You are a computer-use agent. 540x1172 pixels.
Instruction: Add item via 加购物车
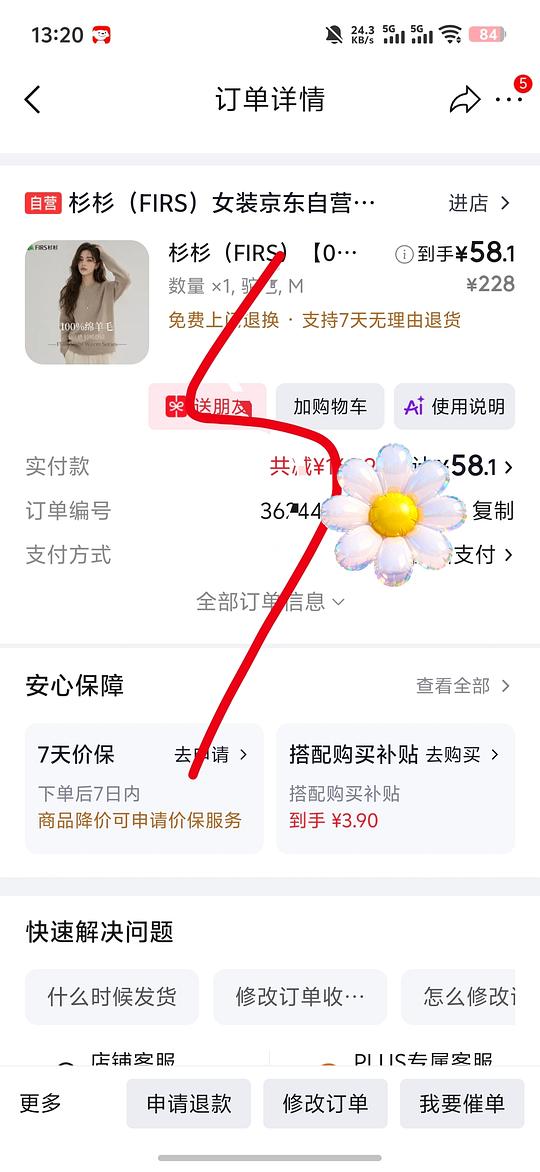tap(330, 407)
